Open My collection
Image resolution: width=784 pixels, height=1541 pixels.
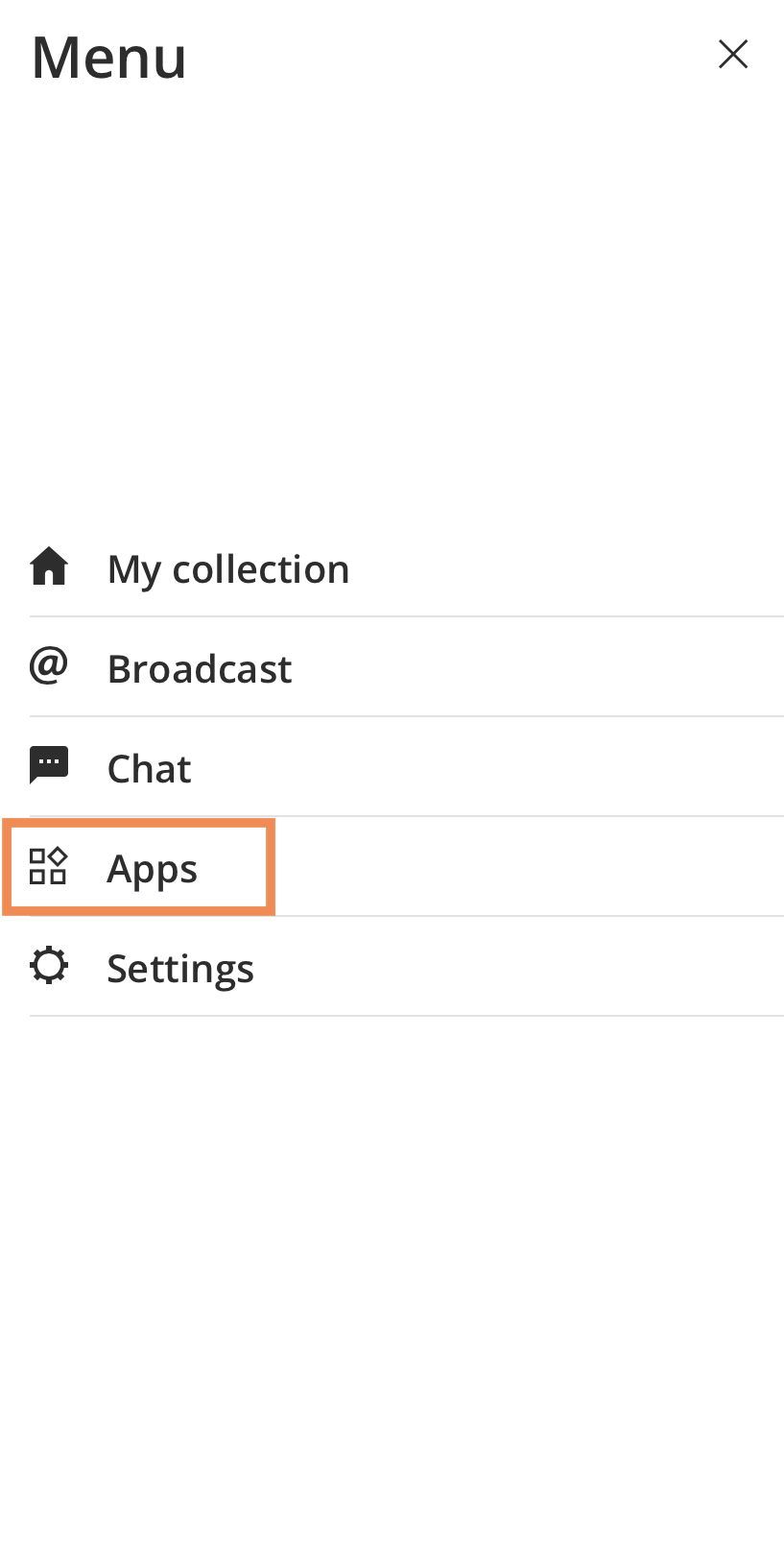tap(406, 568)
